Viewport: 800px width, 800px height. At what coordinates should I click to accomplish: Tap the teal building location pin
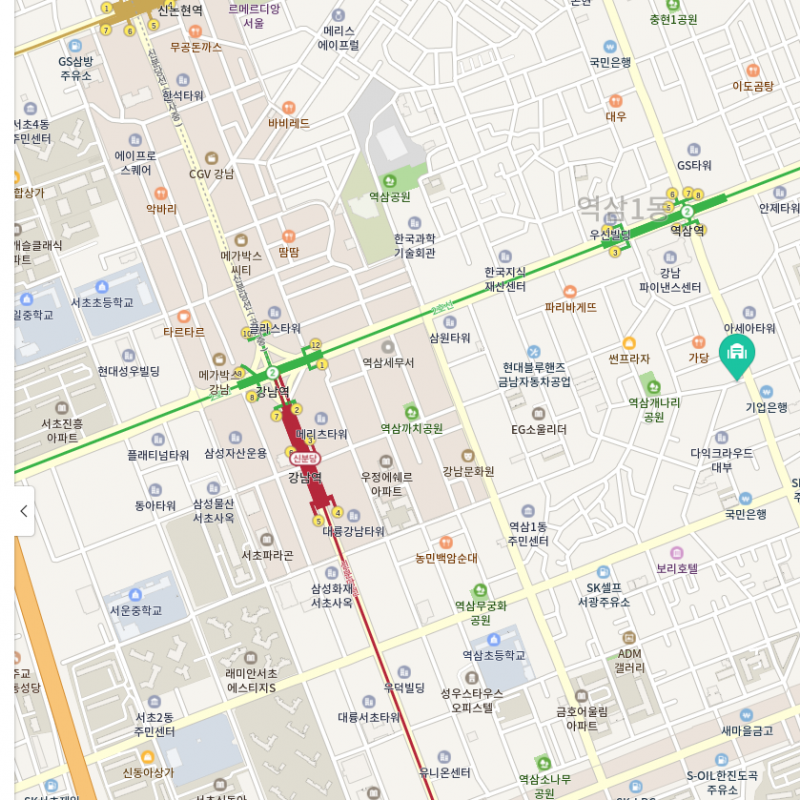pyautogui.click(x=737, y=354)
